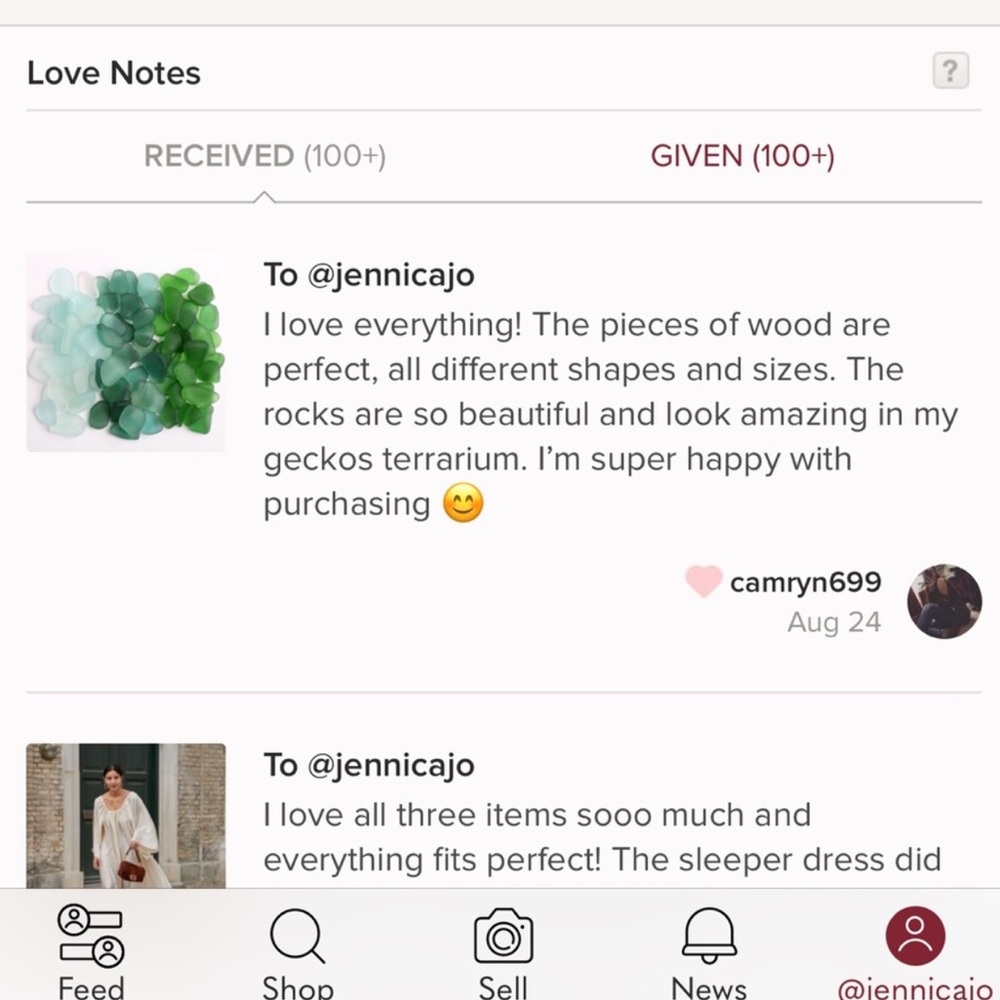Open the white sleeper dress listing thumbnail
The width and height of the screenshot is (1000, 1000).
(126, 815)
